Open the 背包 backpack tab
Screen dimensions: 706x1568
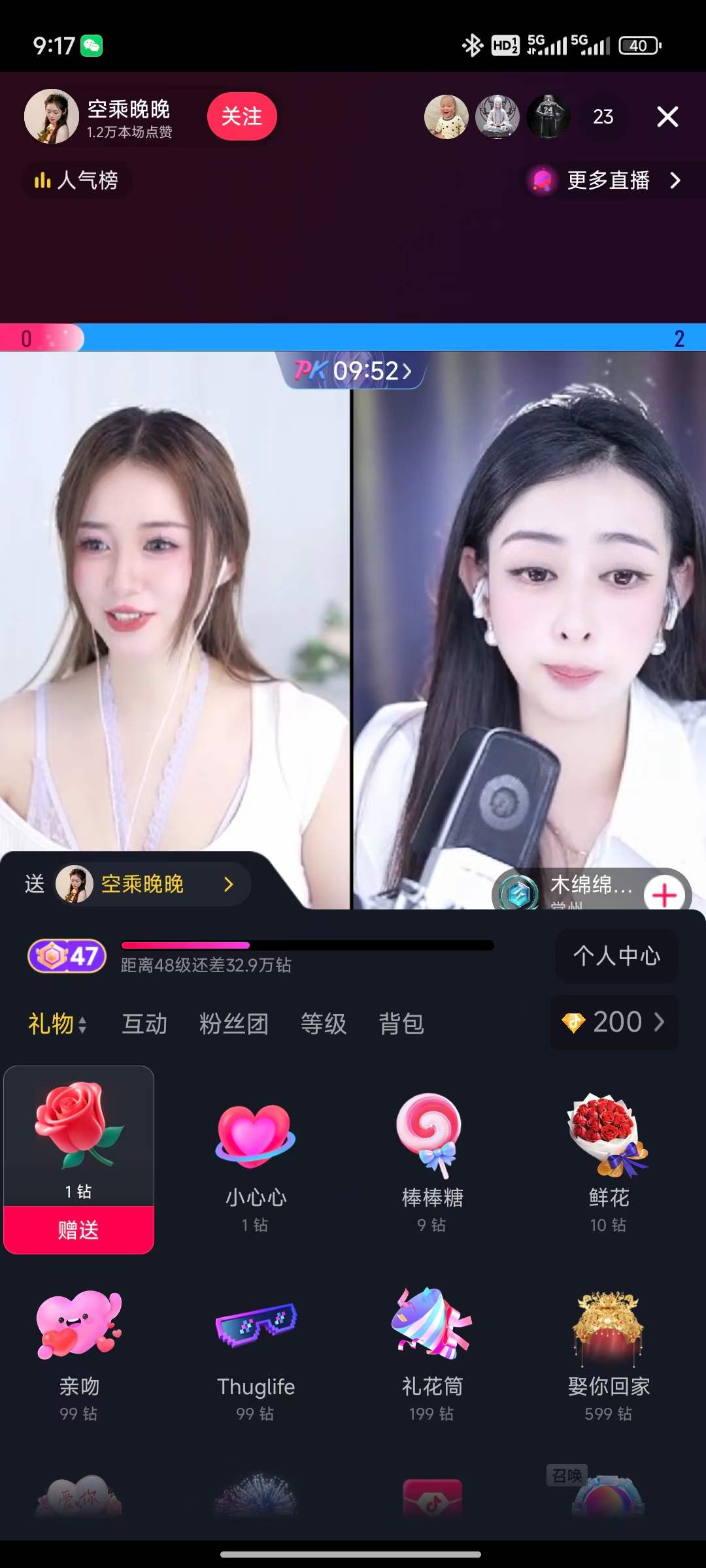(401, 1024)
